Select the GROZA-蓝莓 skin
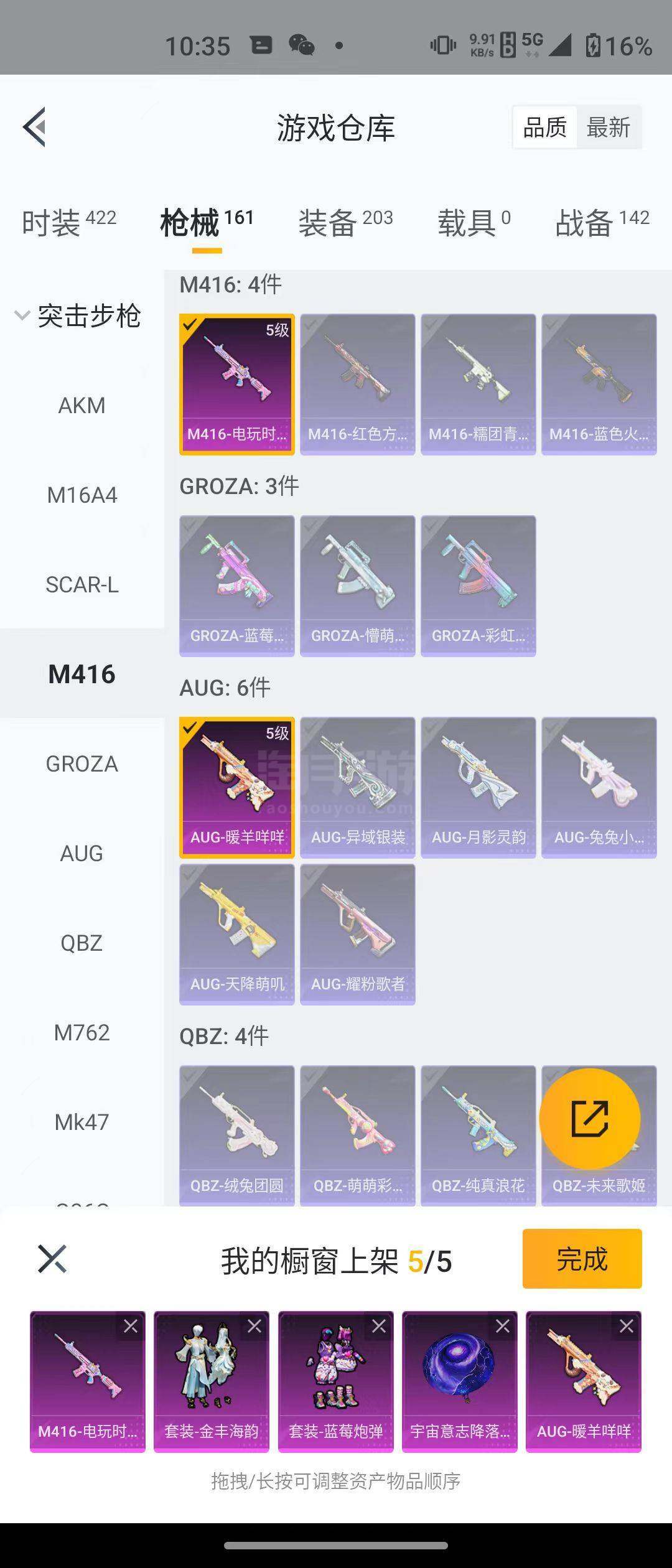The width and height of the screenshot is (672, 1568). (236, 586)
